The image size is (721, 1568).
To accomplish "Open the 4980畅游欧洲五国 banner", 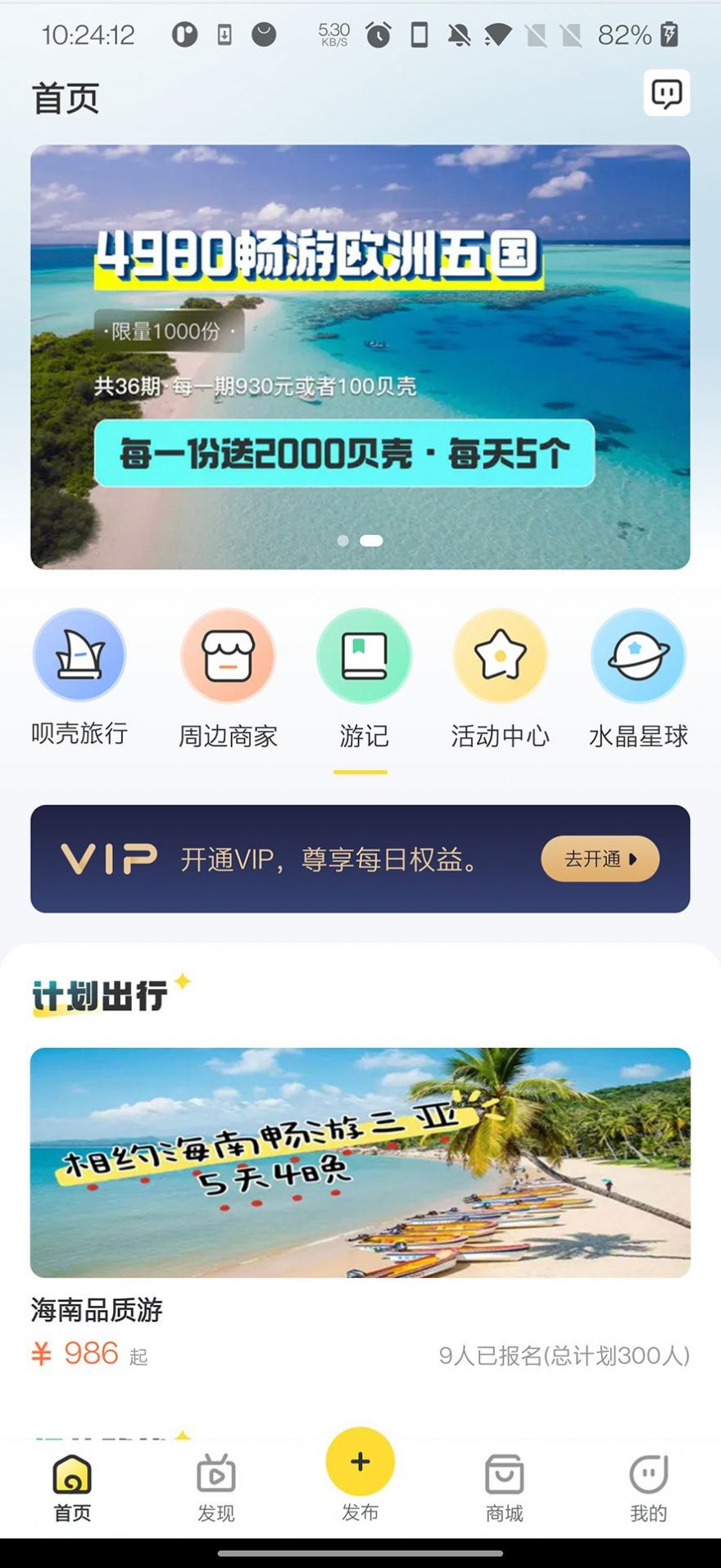I will click(x=360, y=356).
